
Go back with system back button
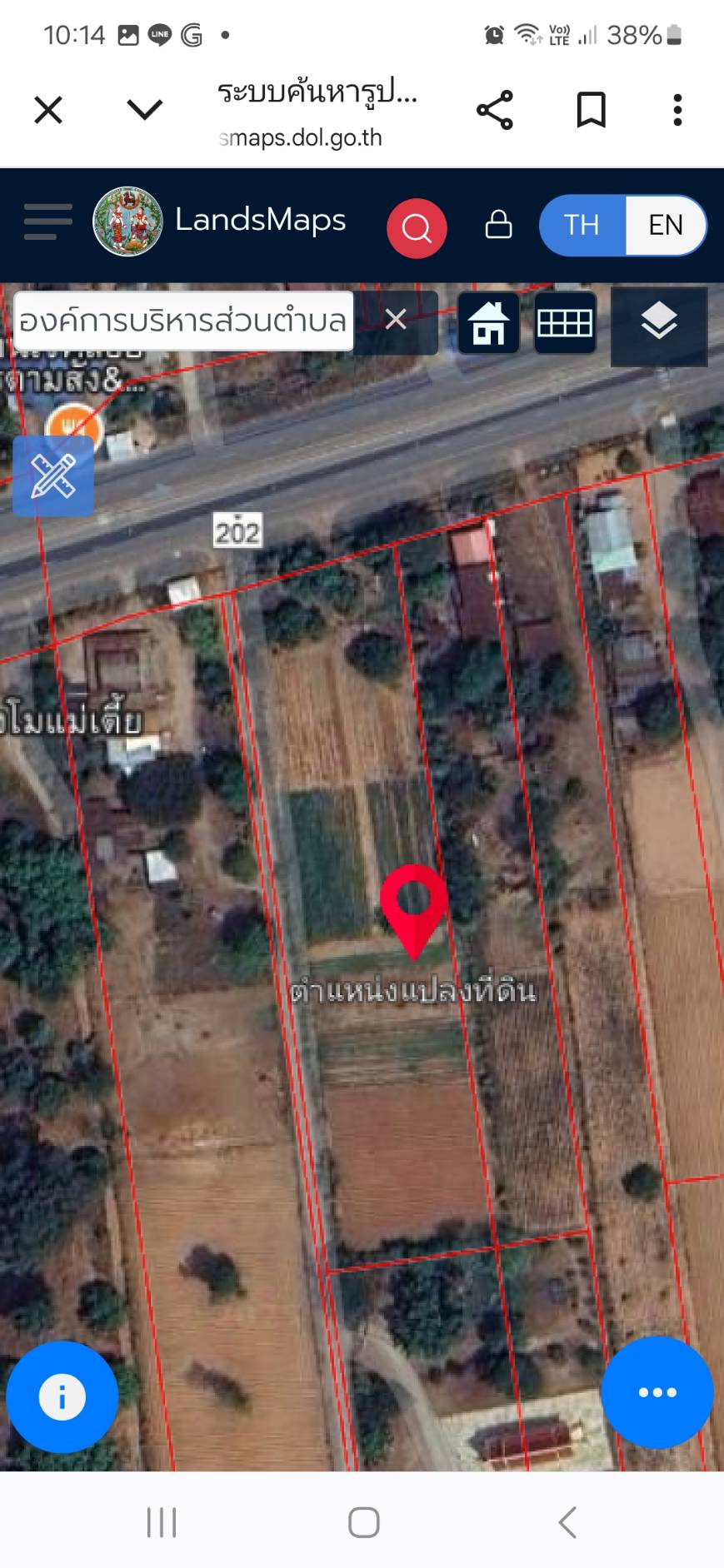click(x=567, y=1522)
